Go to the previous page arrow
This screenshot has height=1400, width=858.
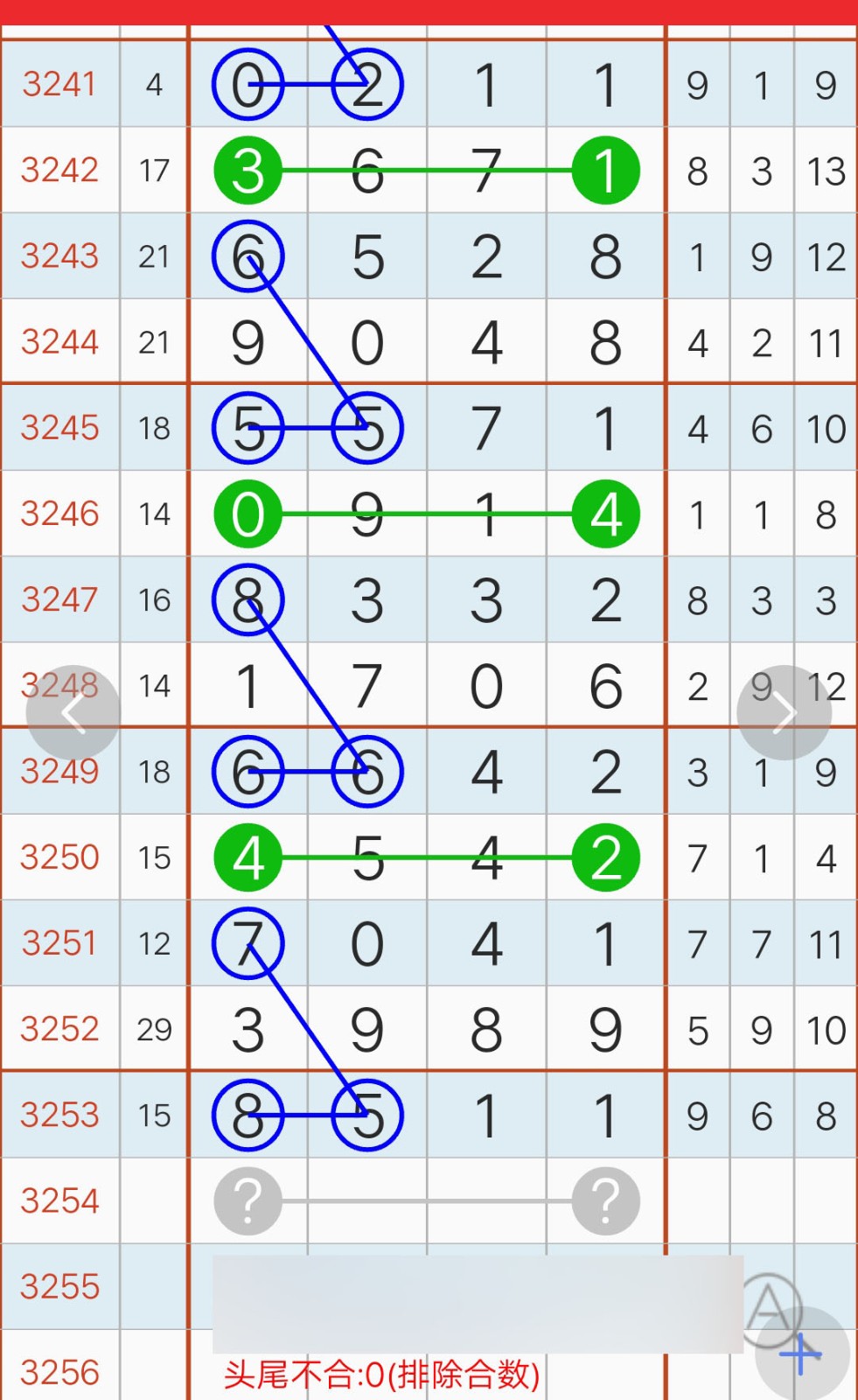pyautogui.click(x=73, y=712)
